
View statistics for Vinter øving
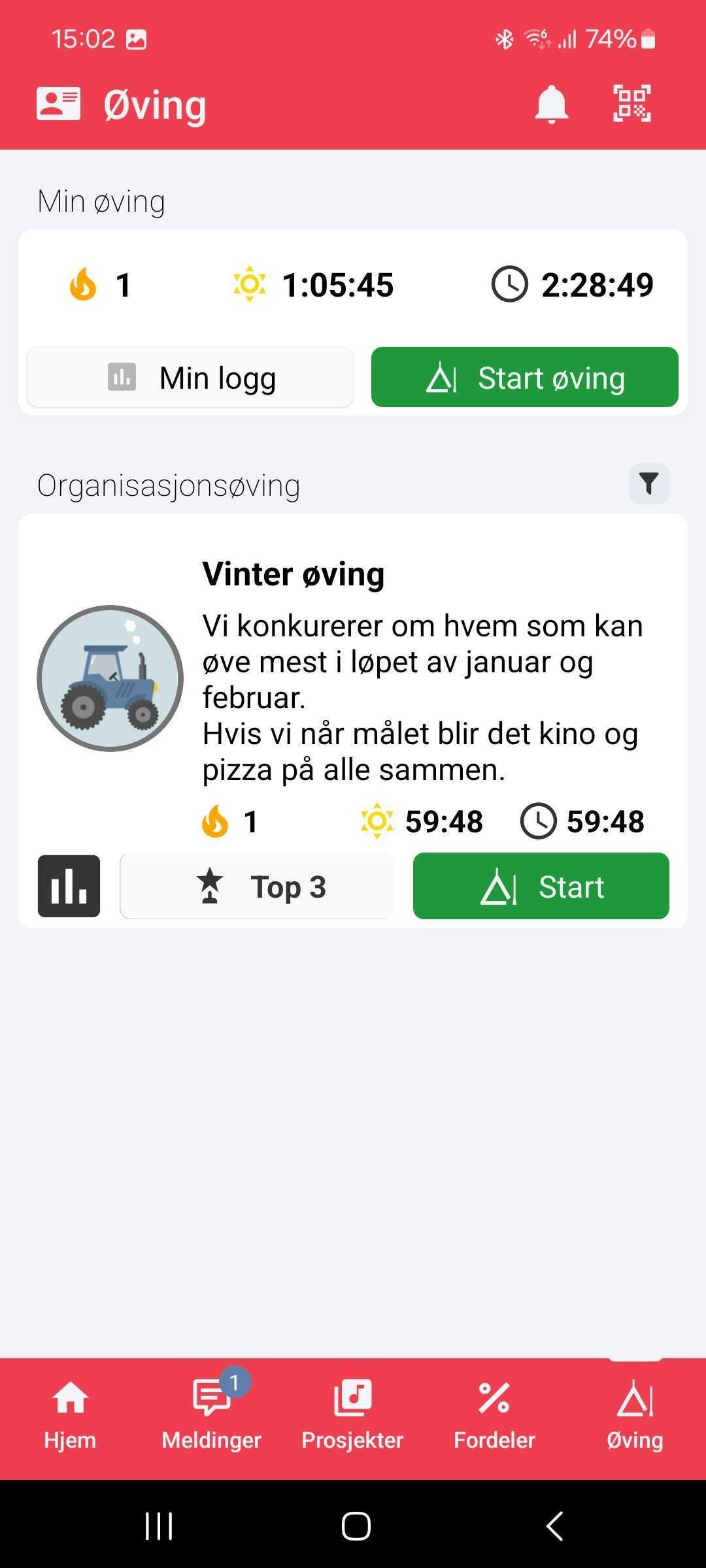click(69, 886)
